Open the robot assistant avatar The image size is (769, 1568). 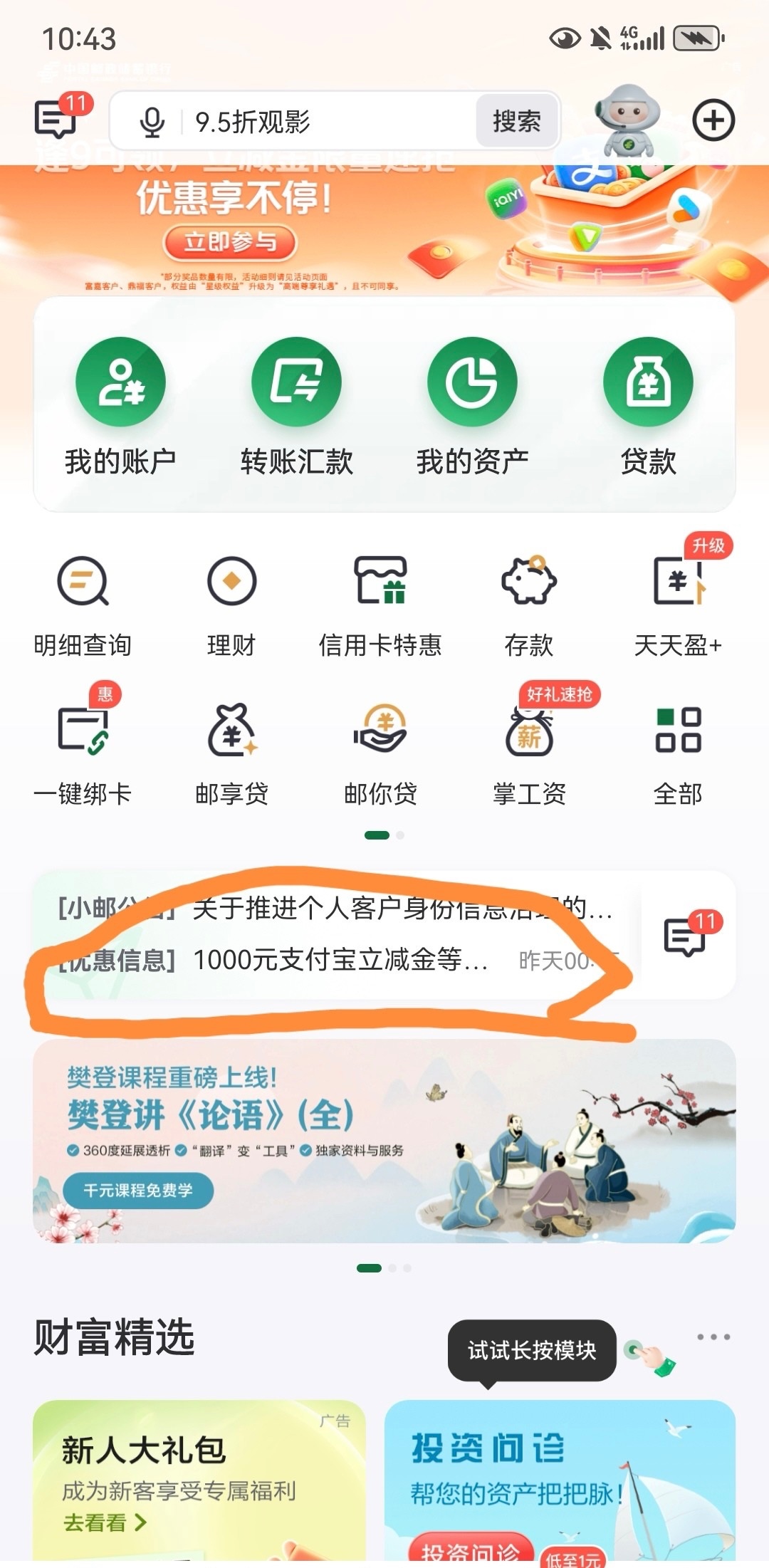[628, 120]
